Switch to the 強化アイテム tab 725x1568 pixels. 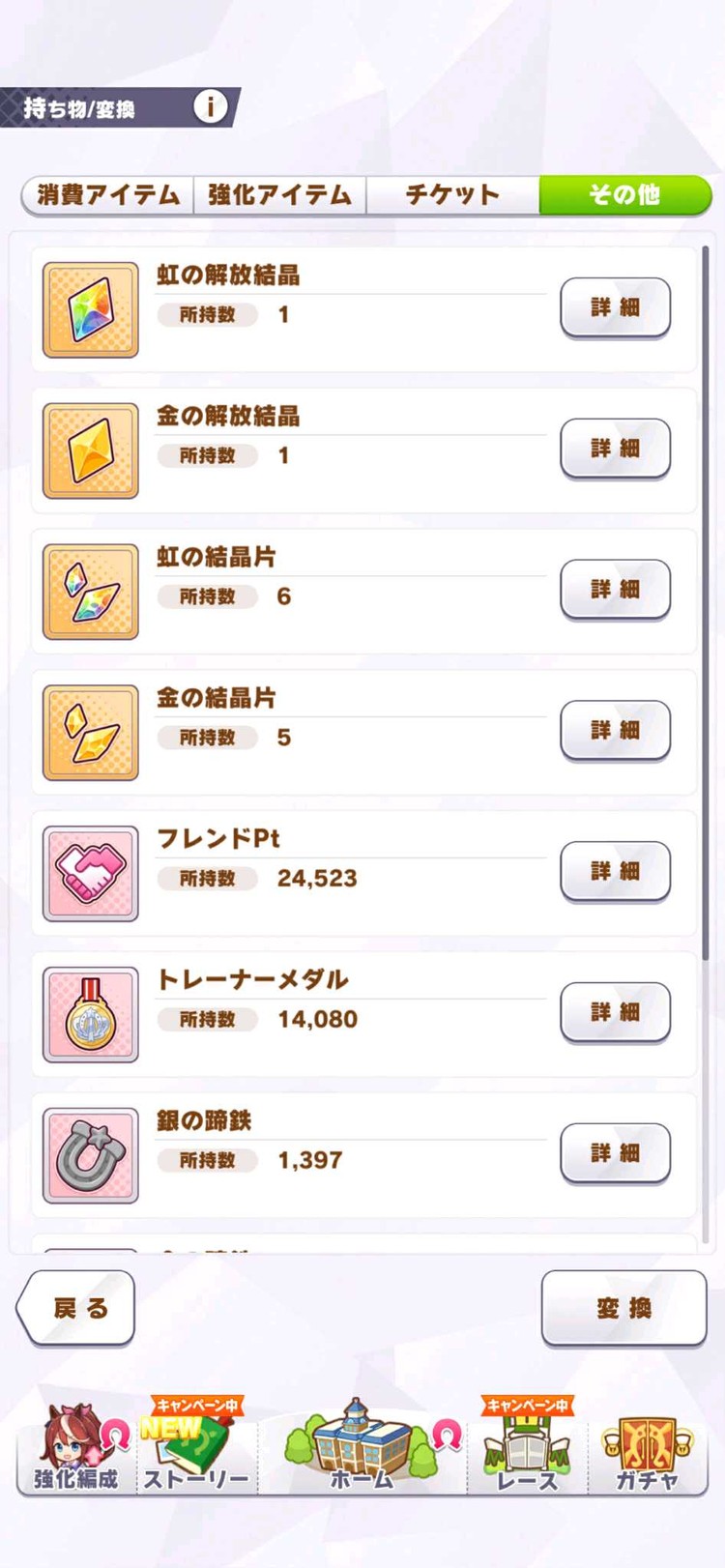pos(280,194)
